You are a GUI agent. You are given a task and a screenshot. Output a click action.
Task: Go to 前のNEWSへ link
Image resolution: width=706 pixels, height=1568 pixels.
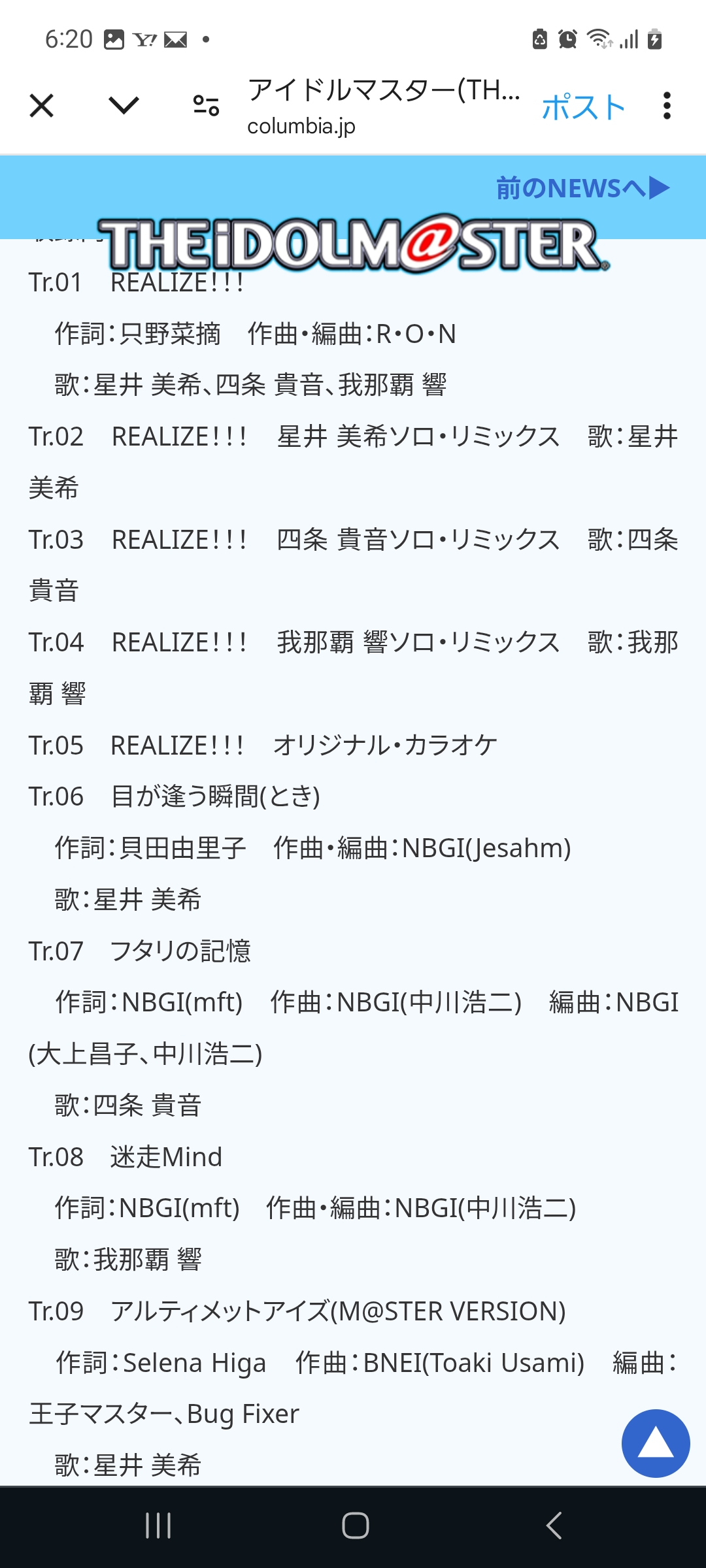point(582,188)
